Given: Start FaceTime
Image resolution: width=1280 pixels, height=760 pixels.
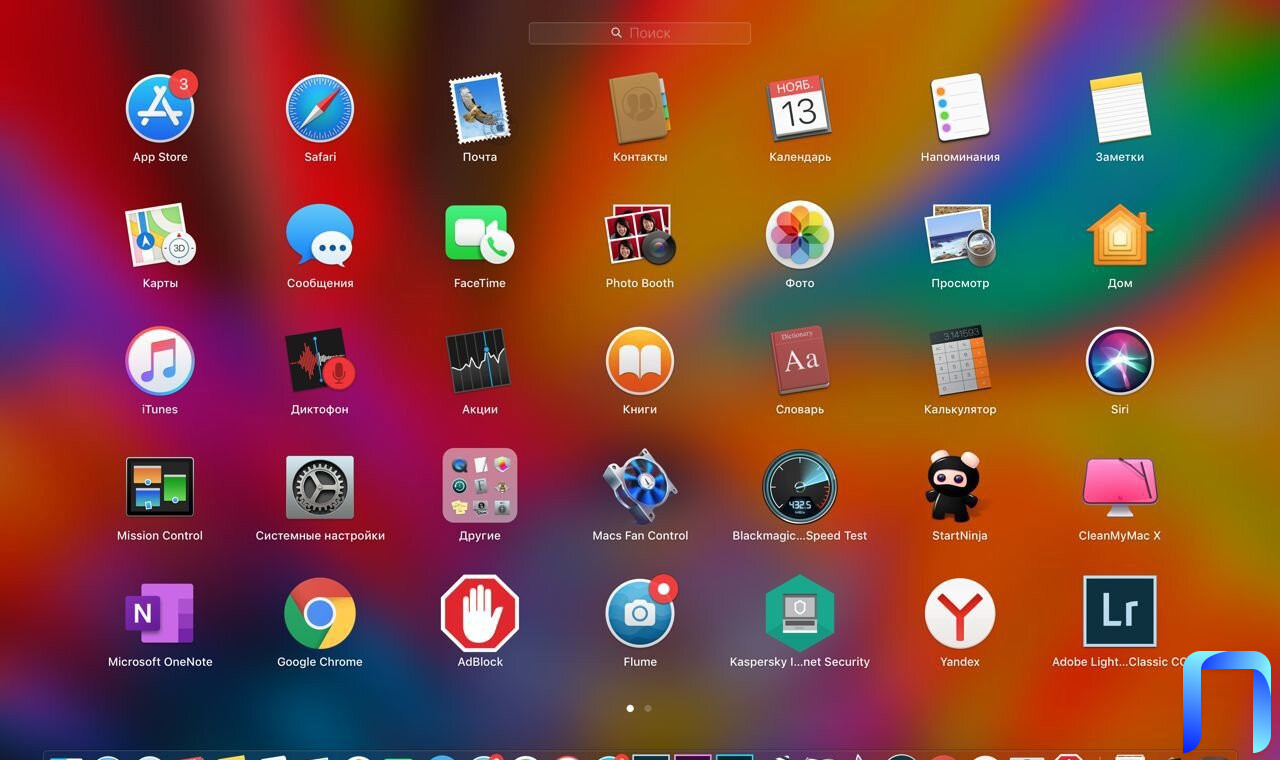Looking at the screenshot, I should tap(480, 235).
